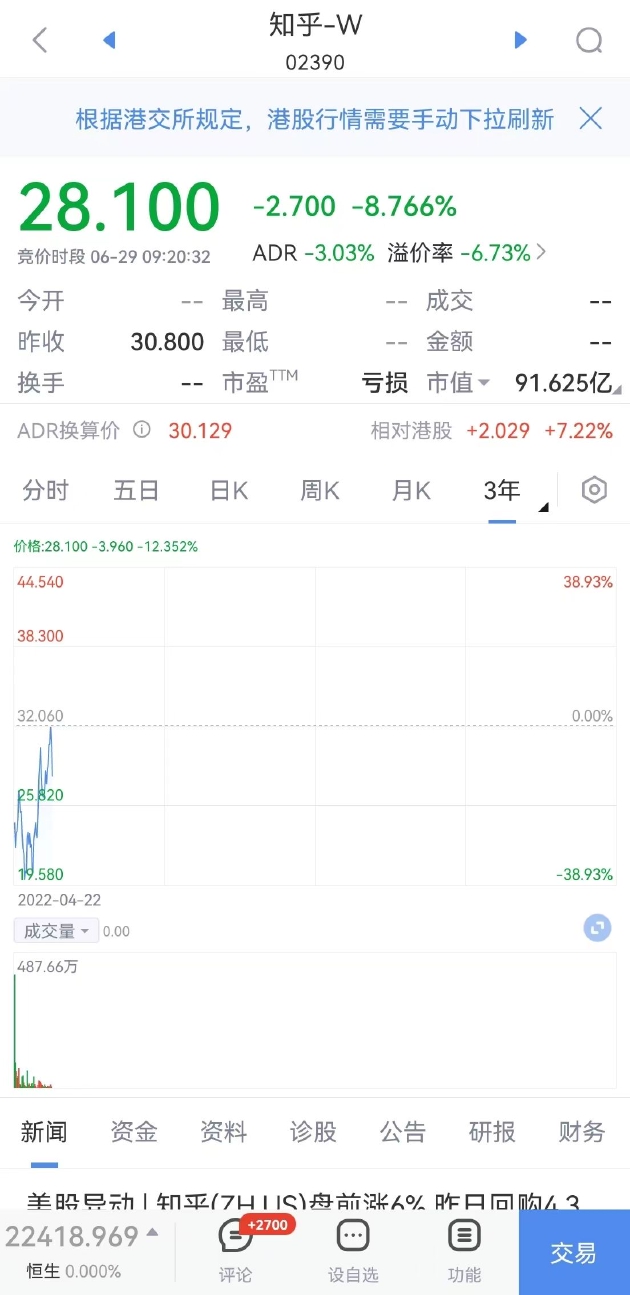Select the 周K chart tab
The width and height of the screenshot is (630, 1295).
coord(320,490)
